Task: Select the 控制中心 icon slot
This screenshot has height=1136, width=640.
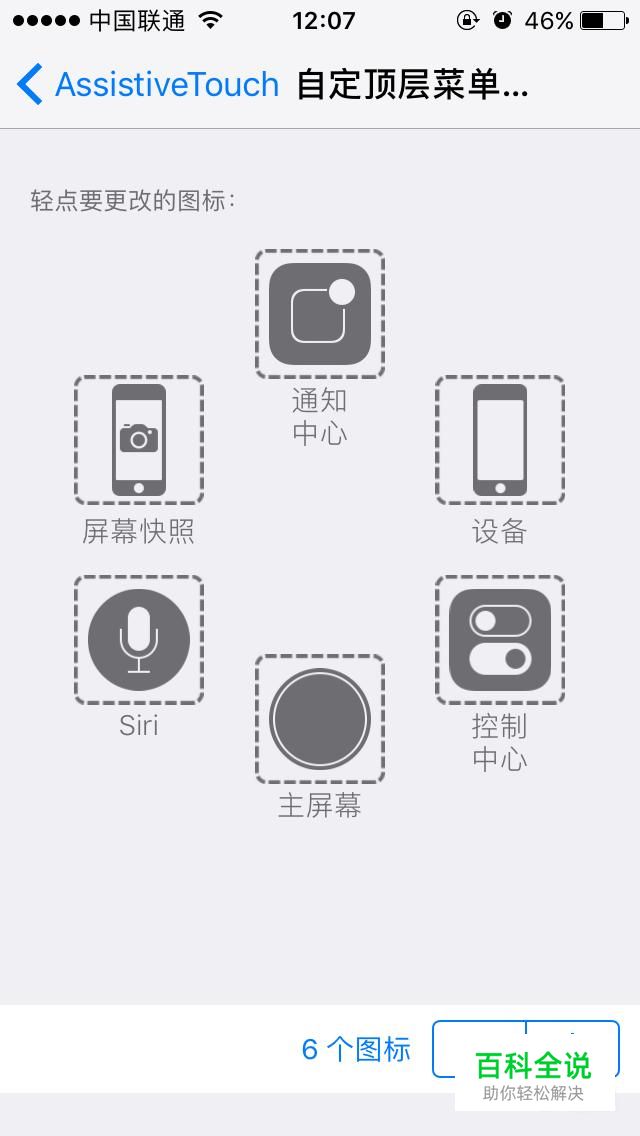Action: [x=500, y=640]
